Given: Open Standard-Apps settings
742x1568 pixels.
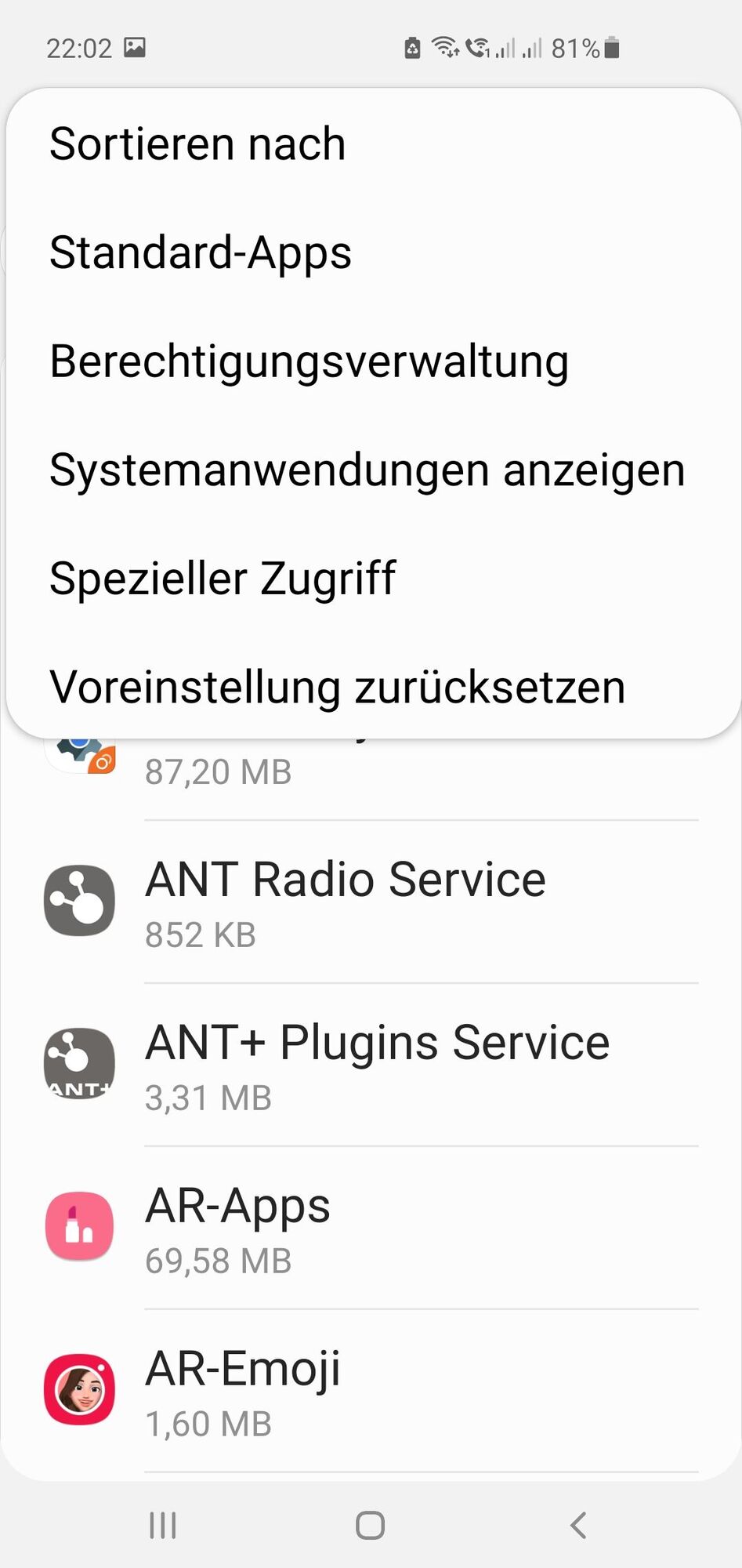Looking at the screenshot, I should [x=201, y=252].
